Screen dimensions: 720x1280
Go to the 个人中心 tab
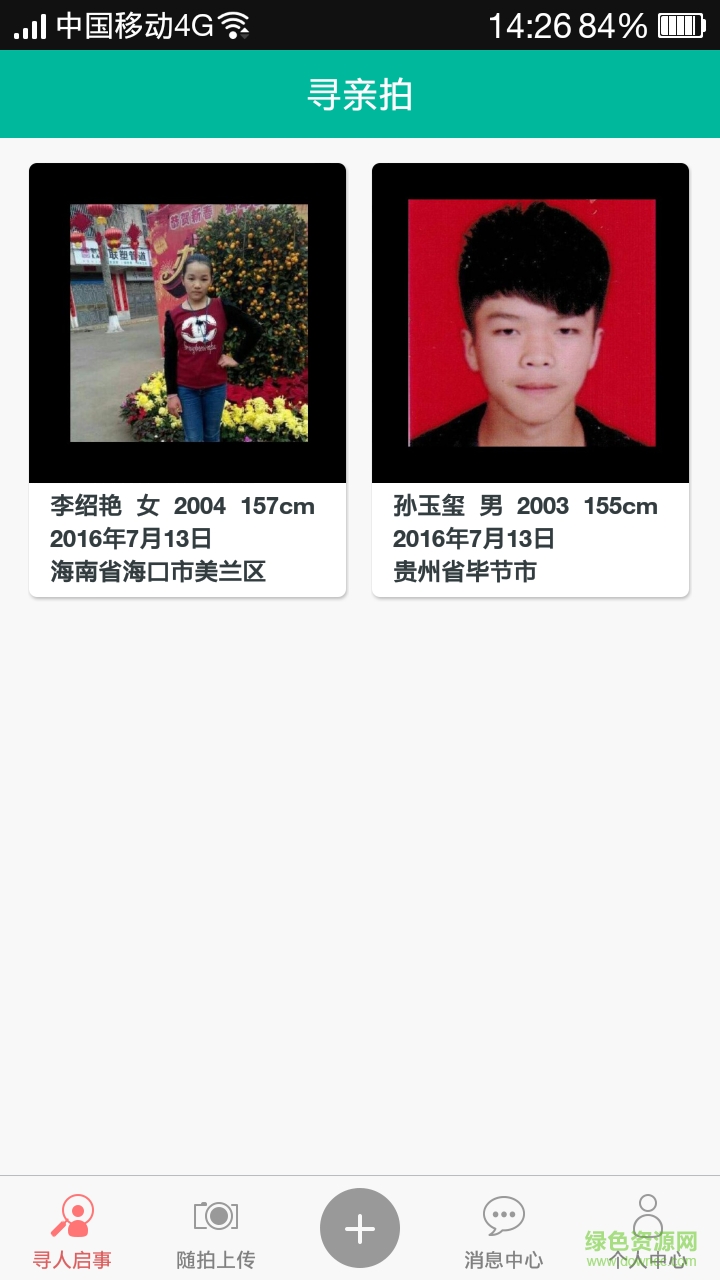[648, 1231]
